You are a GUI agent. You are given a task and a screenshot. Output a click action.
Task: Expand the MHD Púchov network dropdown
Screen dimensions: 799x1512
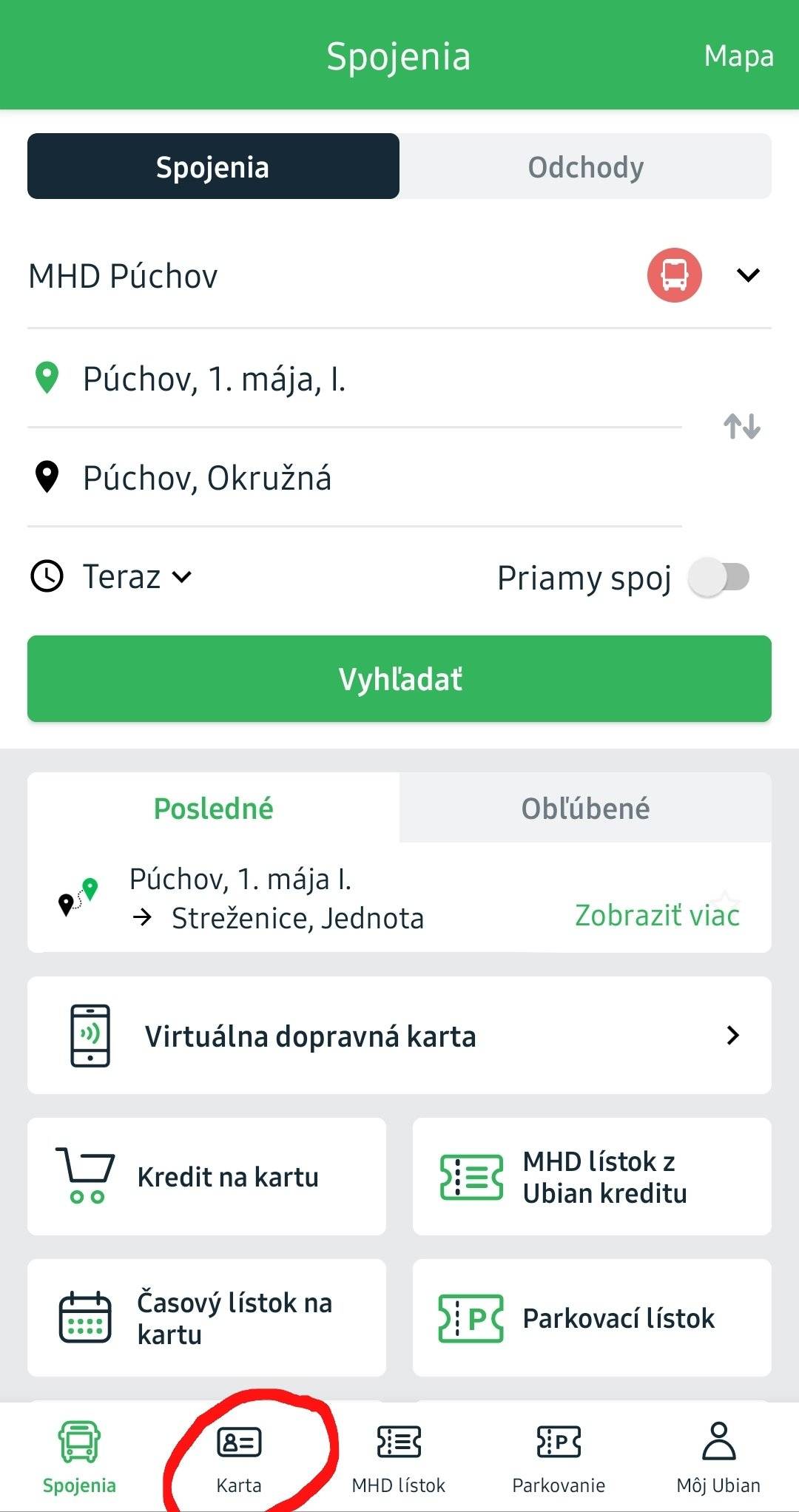click(746, 275)
